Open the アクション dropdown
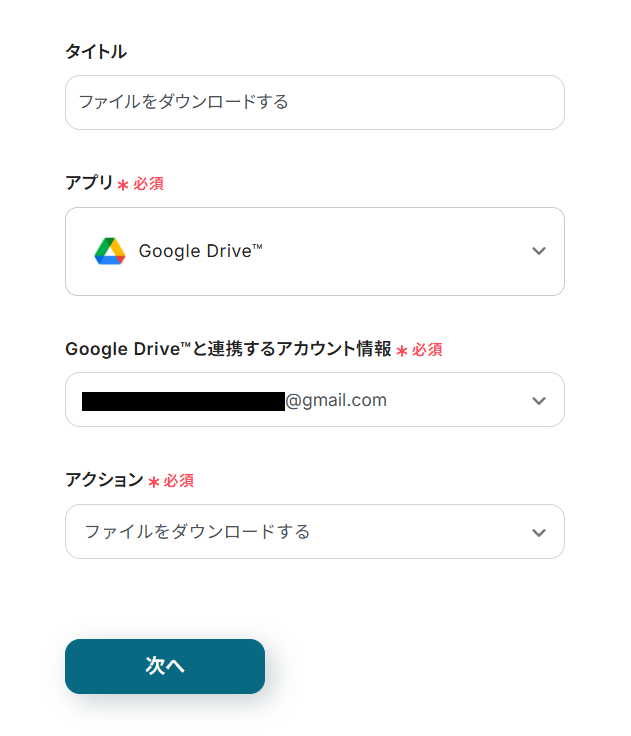Image resolution: width=631 pixels, height=736 pixels. (x=314, y=531)
